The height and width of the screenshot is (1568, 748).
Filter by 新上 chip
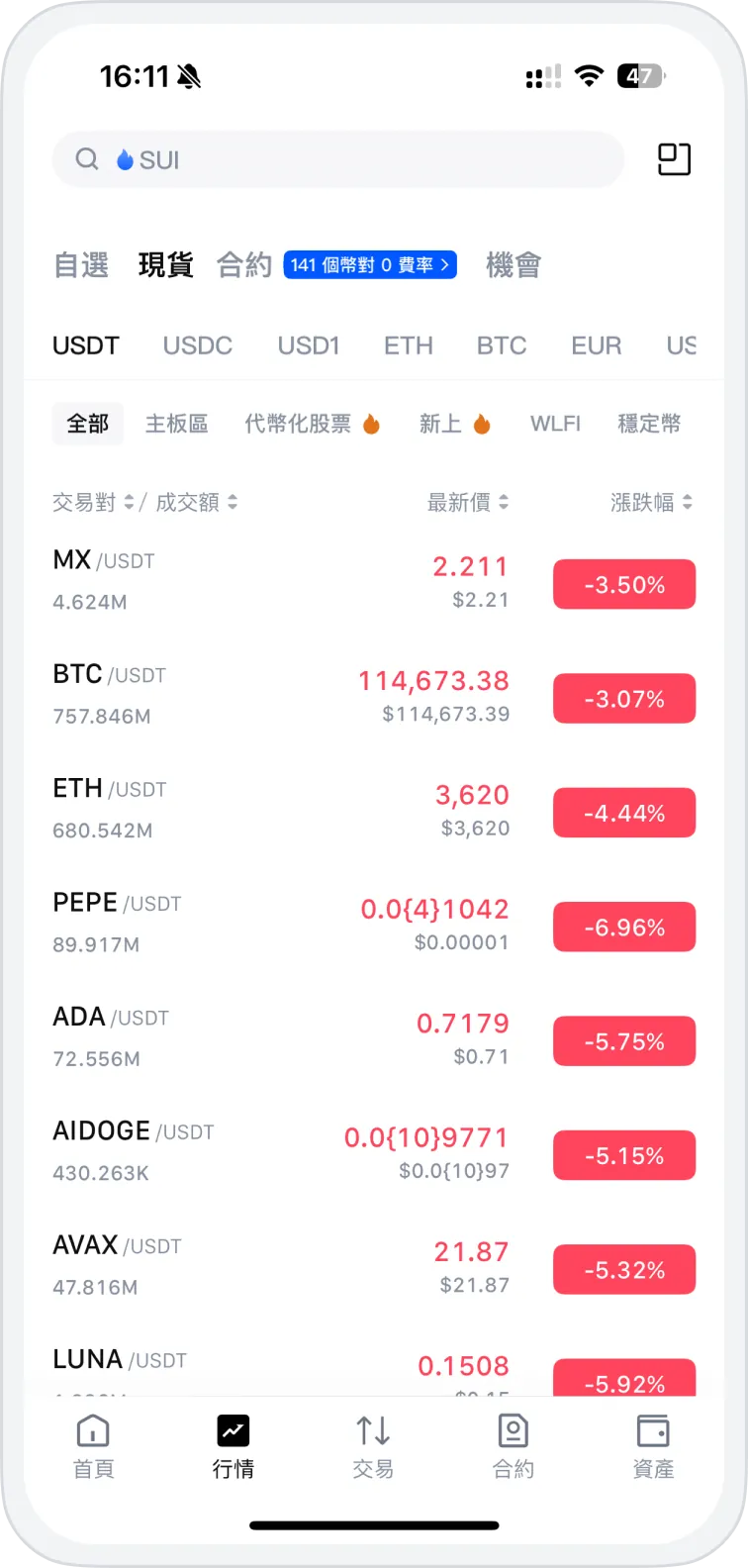click(455, 424)
